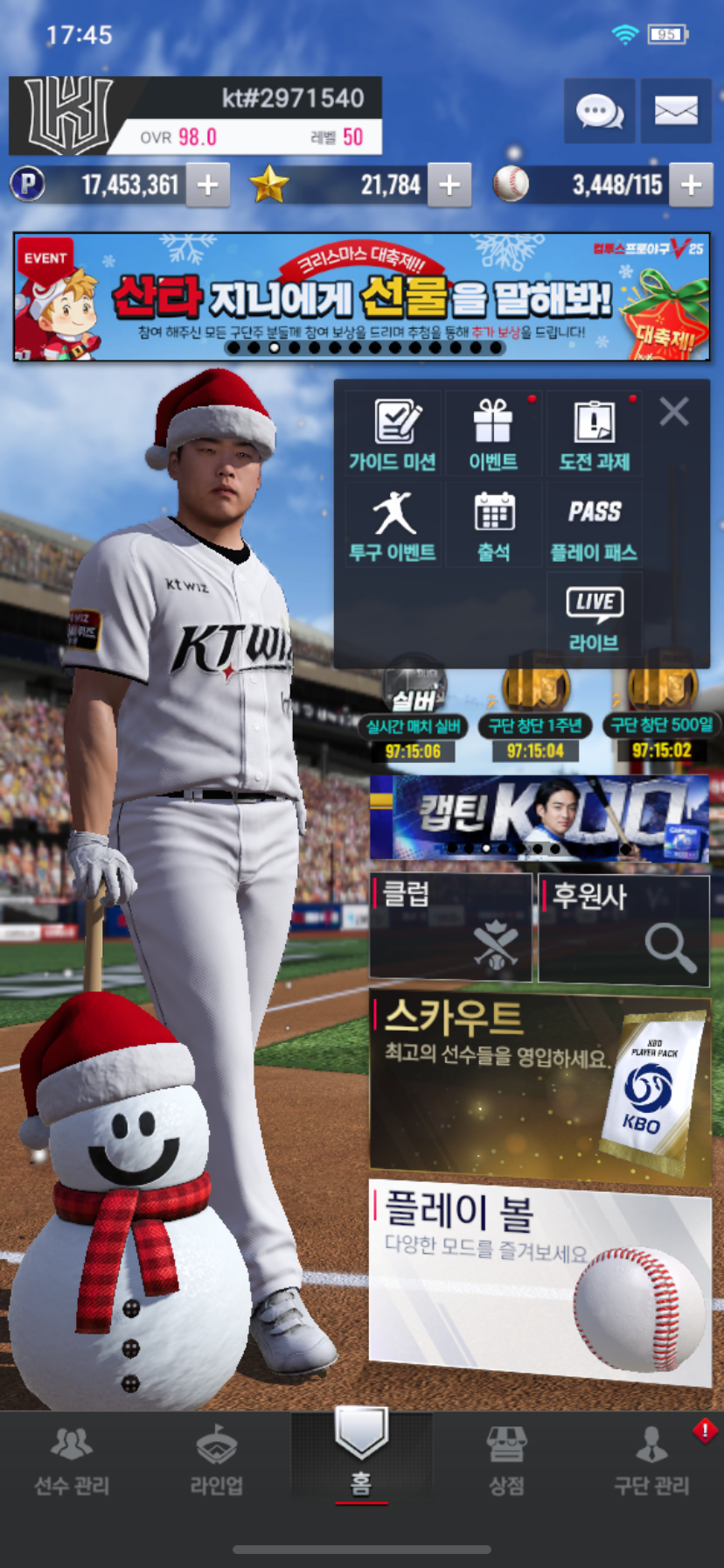Open the mailbox envelope icon
Screen dimensions: 724x1568
click(676, 111)
